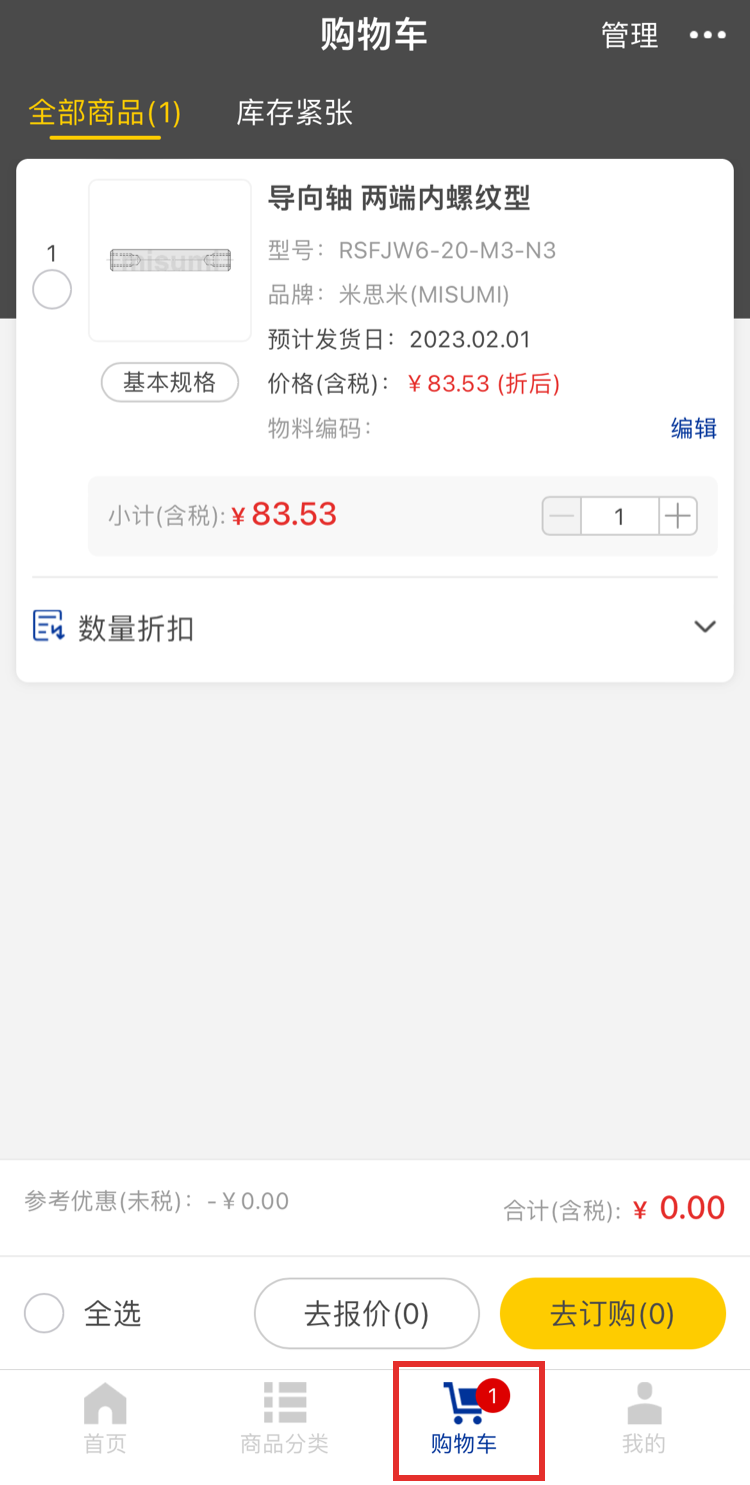750x1485 pixels.
Task: Expand the 数量折扣 section
Action: pos(705,627)
